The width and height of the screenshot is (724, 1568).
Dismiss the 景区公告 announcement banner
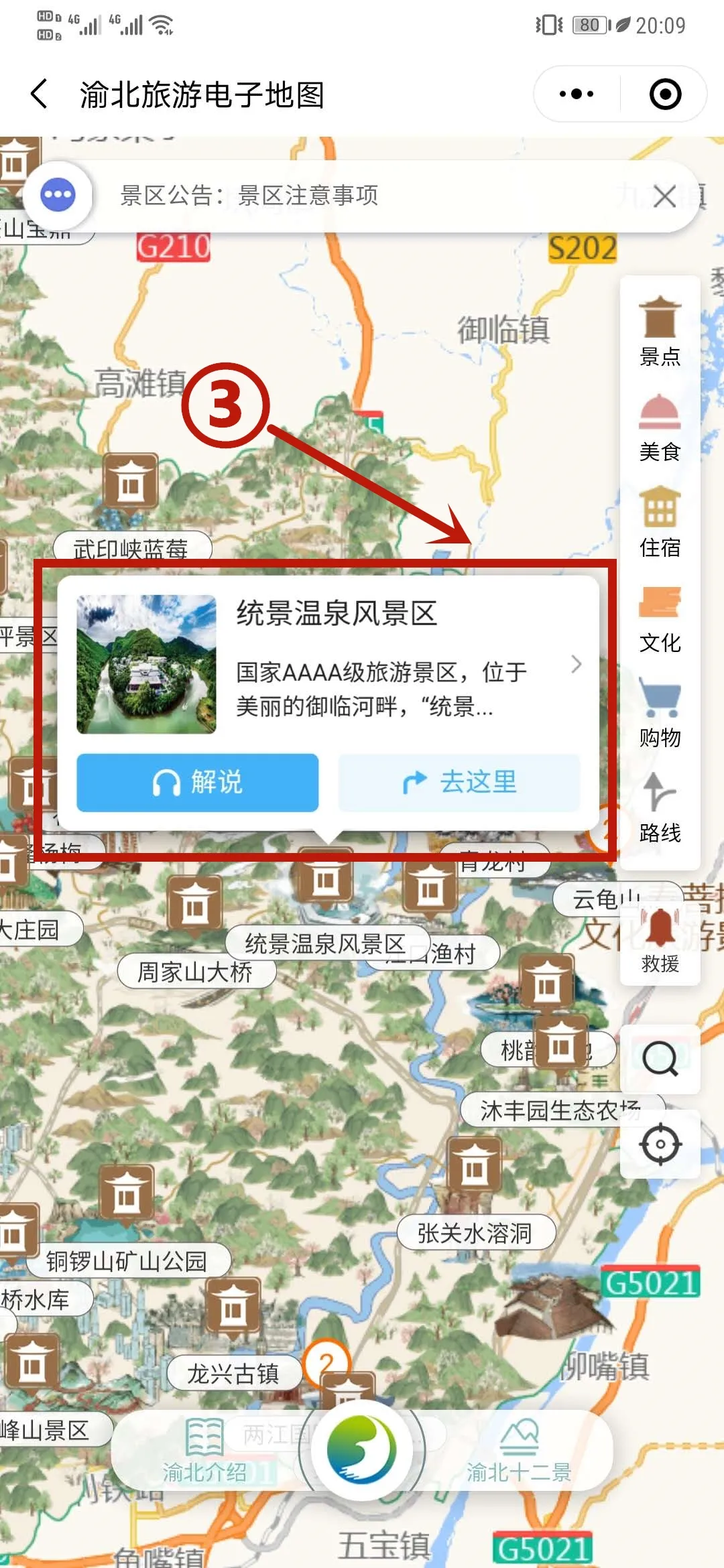click(664, 196)
